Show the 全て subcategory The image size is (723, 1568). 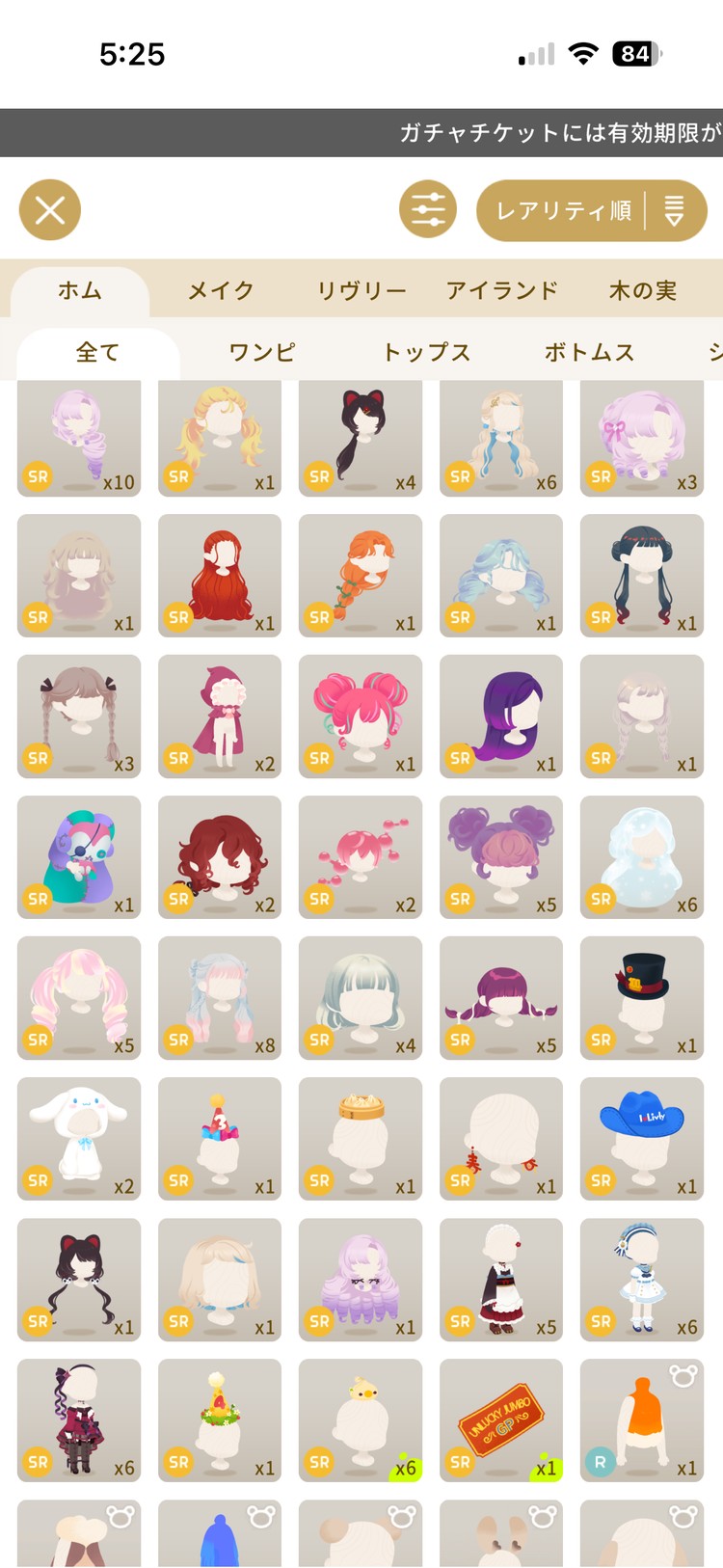coord(97,352)
